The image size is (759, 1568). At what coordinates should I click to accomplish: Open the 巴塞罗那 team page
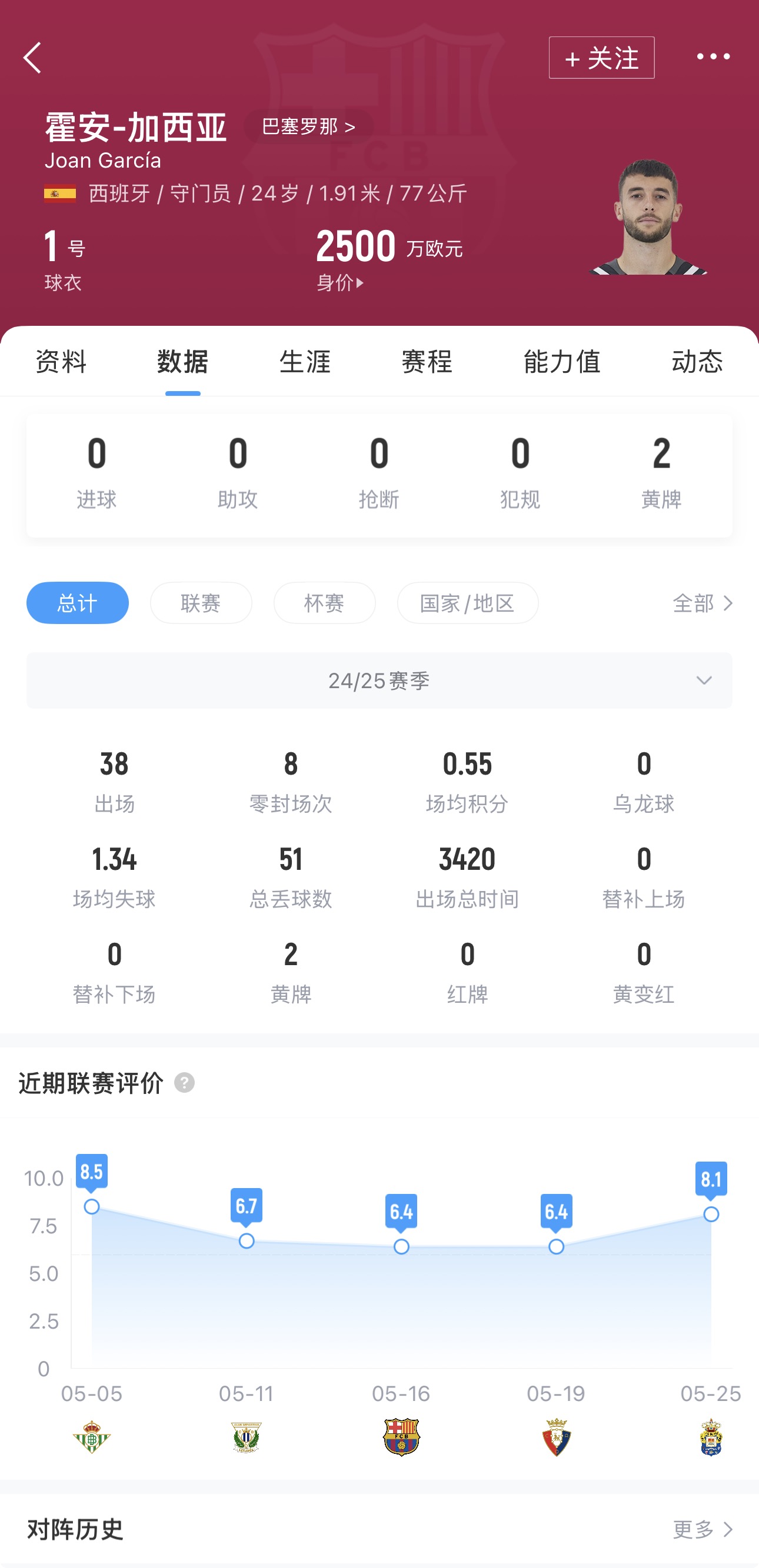coord(308,126)
